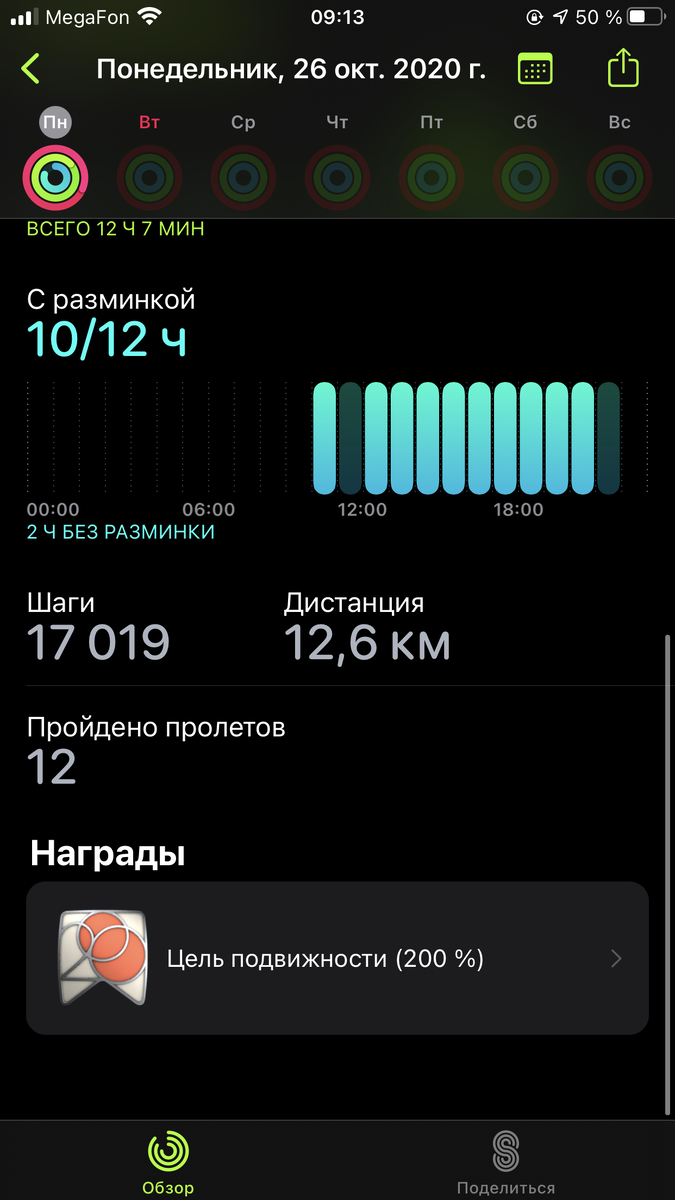Go back with the green arrow
The image size is (675, 1200).
[x=31, y=69]
